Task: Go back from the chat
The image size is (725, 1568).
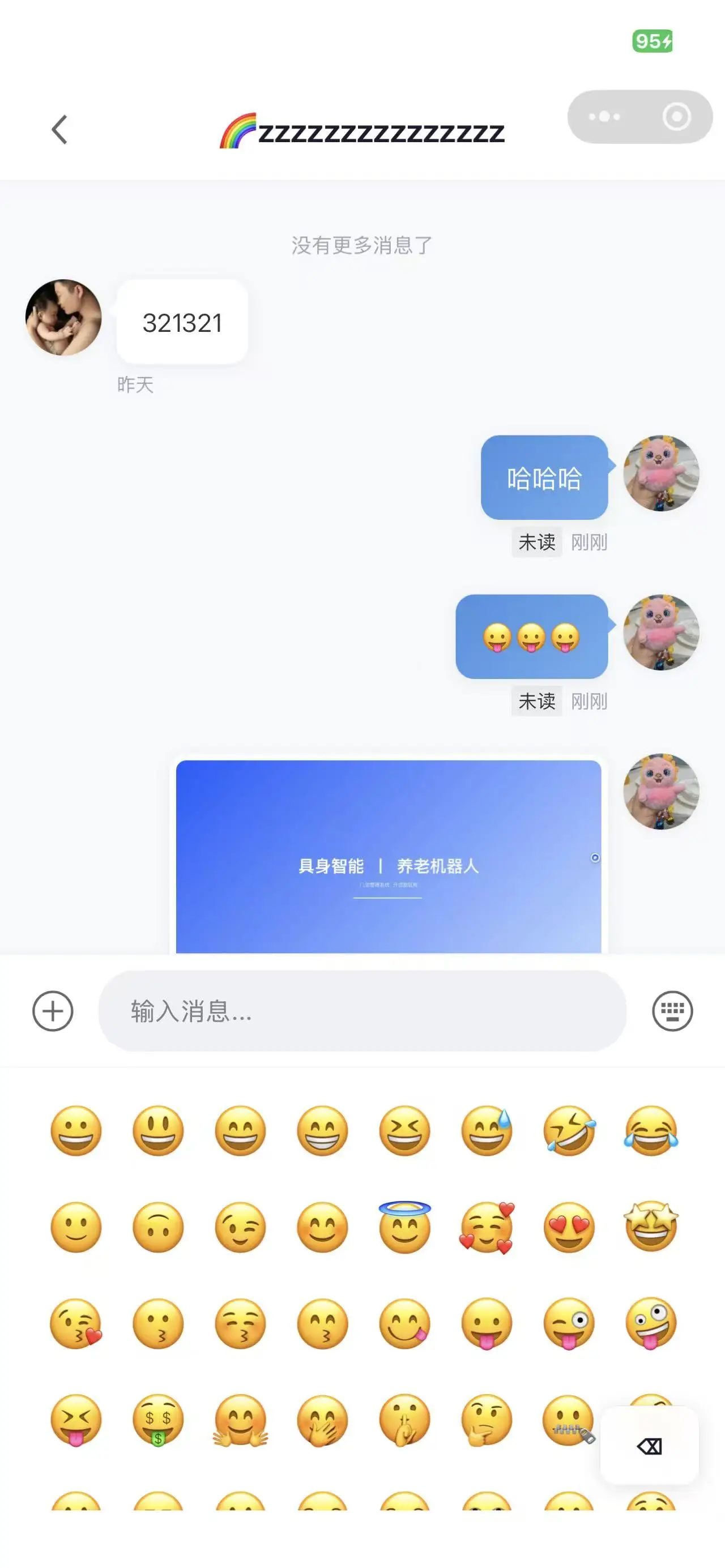Action: (59, 130)
